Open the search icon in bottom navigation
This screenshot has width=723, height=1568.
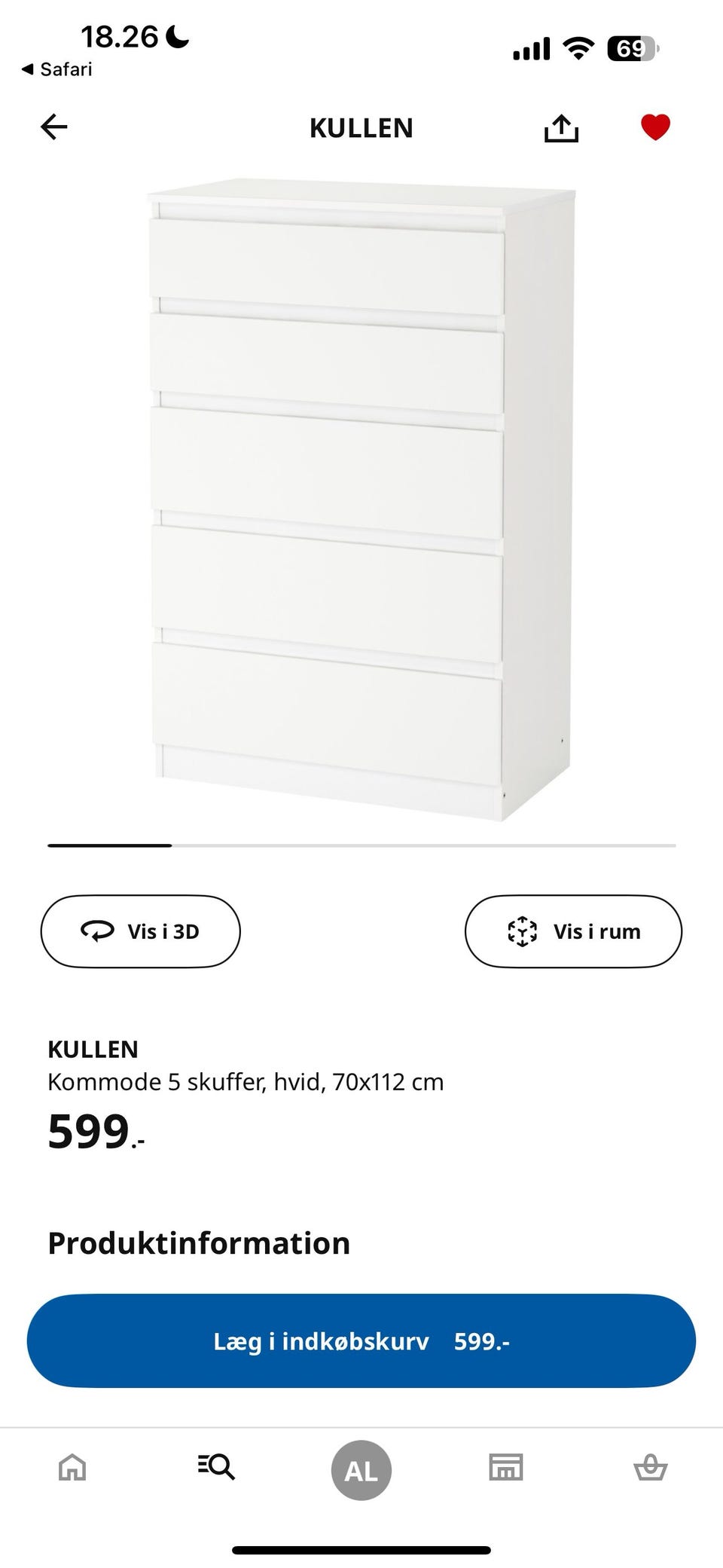point(217,1468)
